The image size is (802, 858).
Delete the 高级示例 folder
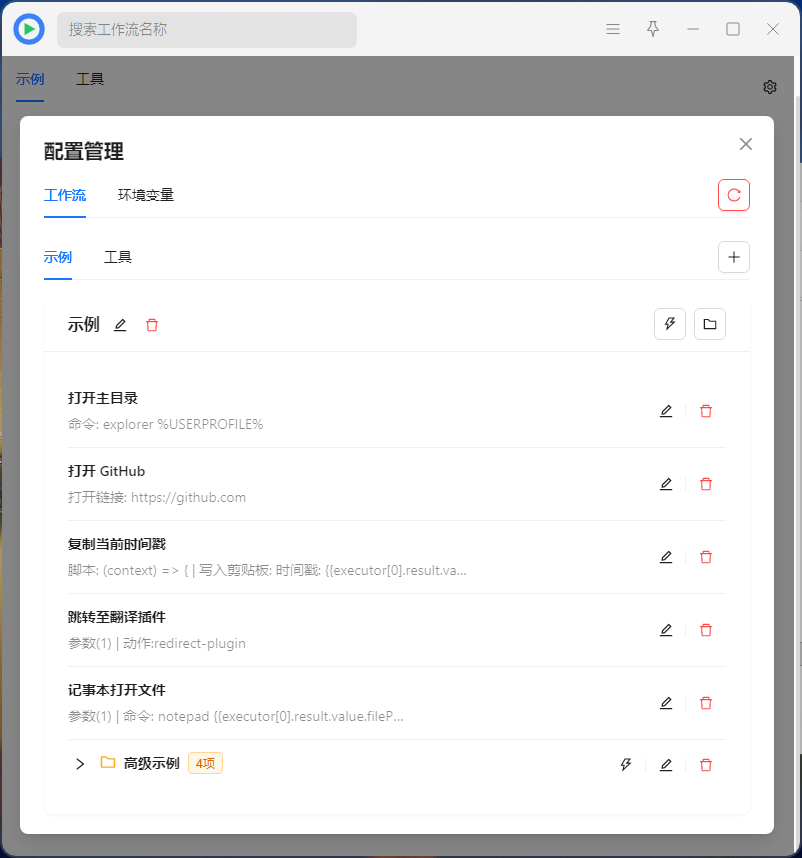coord(706,765)
